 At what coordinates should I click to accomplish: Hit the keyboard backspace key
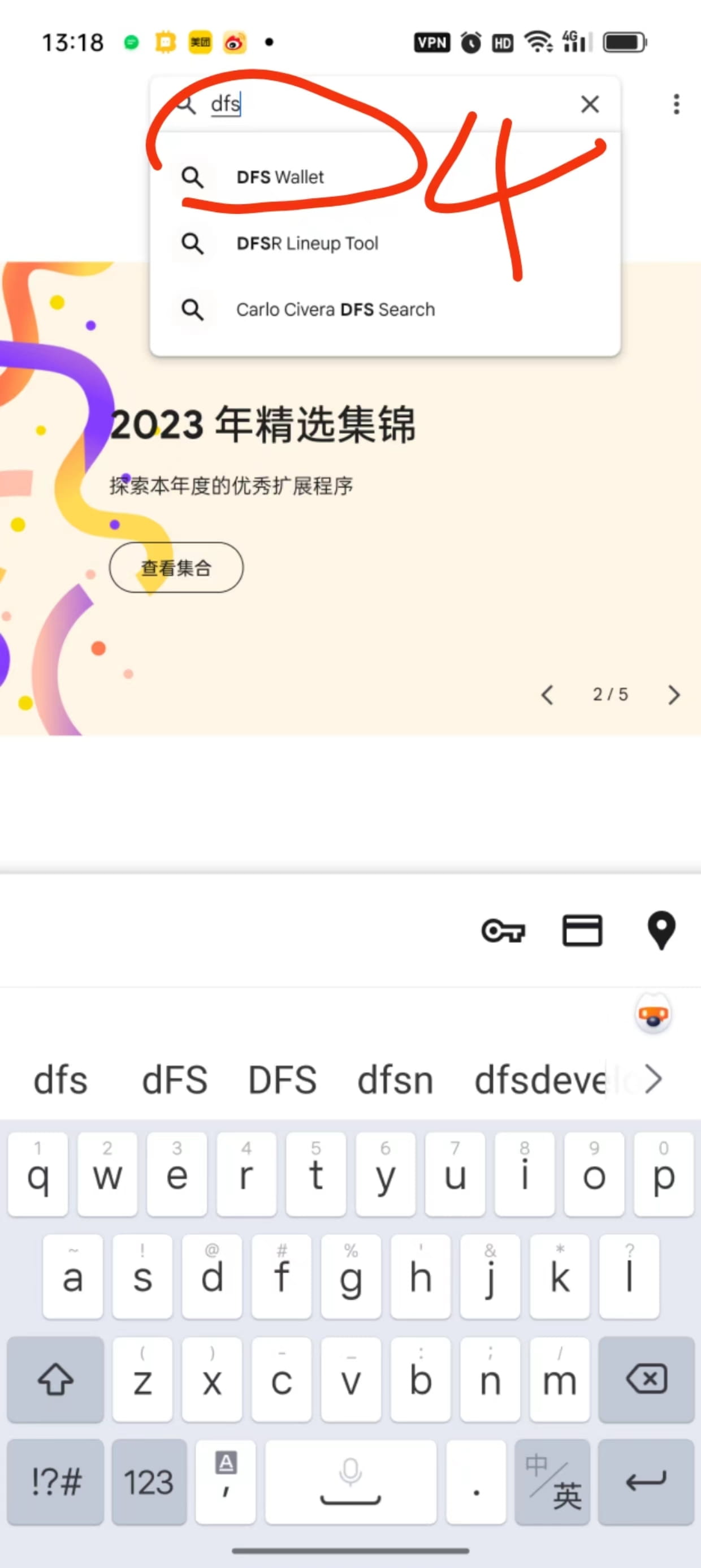(646, 1379)
